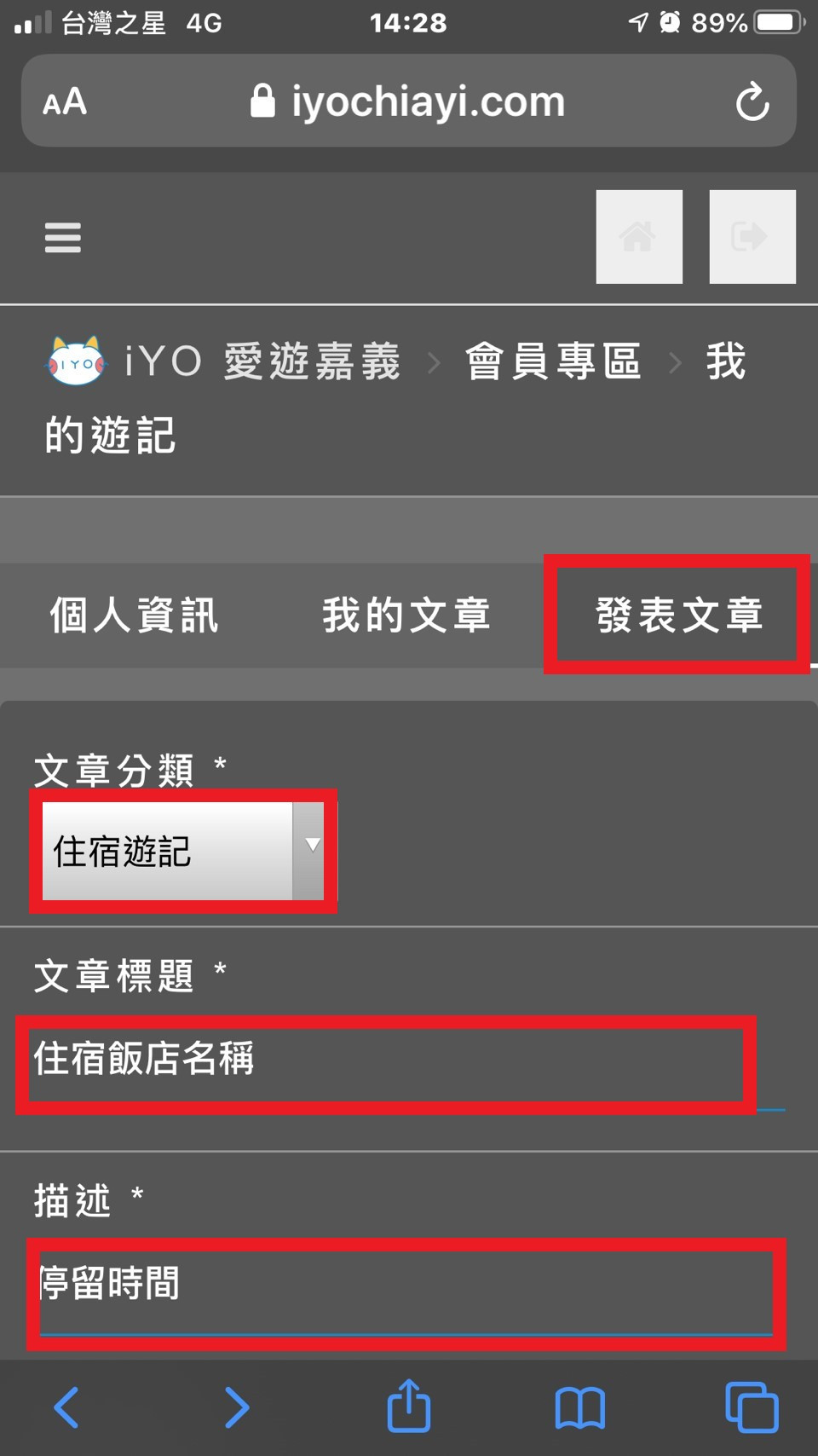Open the 會員專區 breadcrumb link
Screen dimensions: 818x1456
point(554,361)
